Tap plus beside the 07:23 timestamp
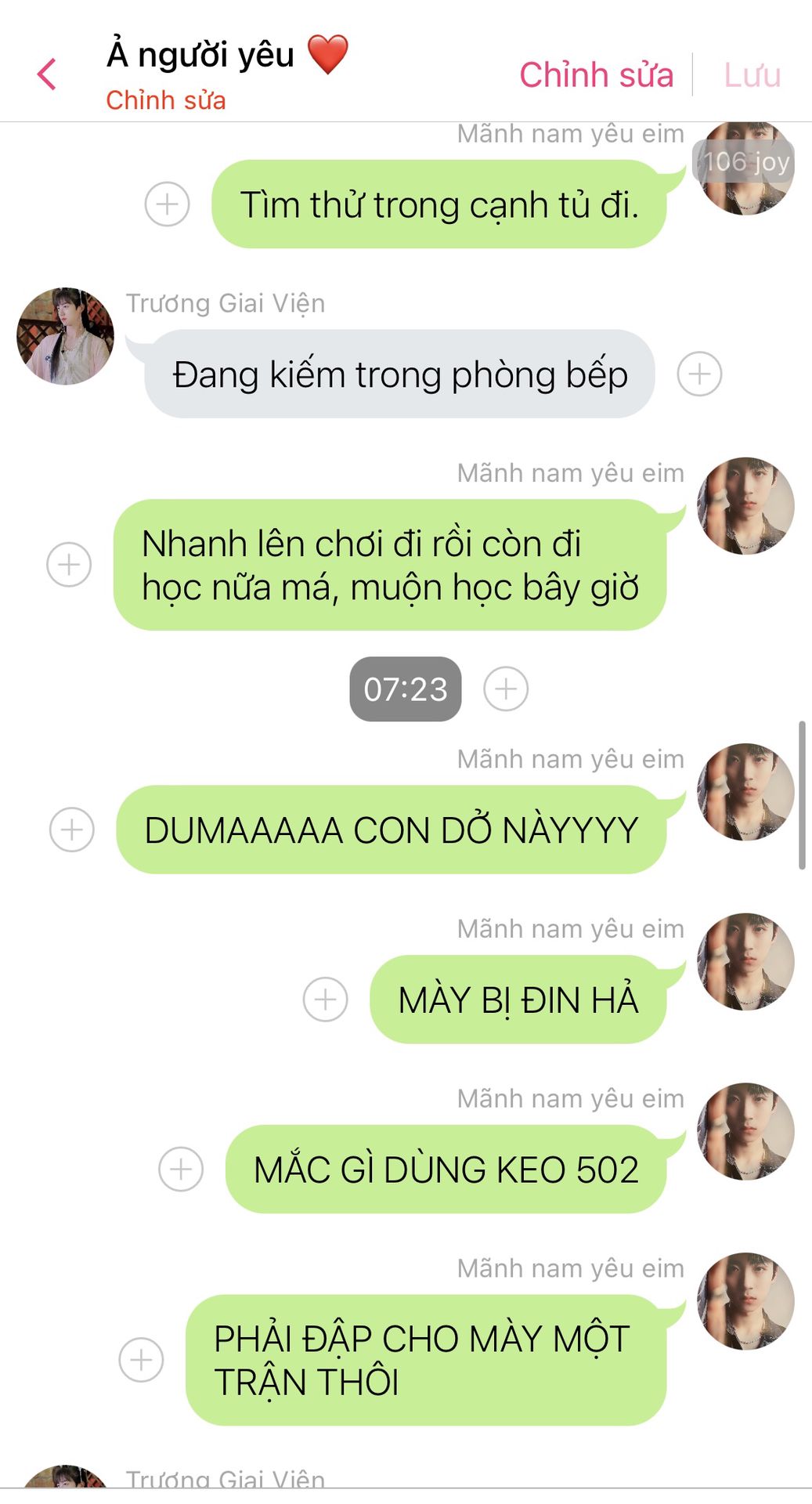 click(x=506, y=689)
